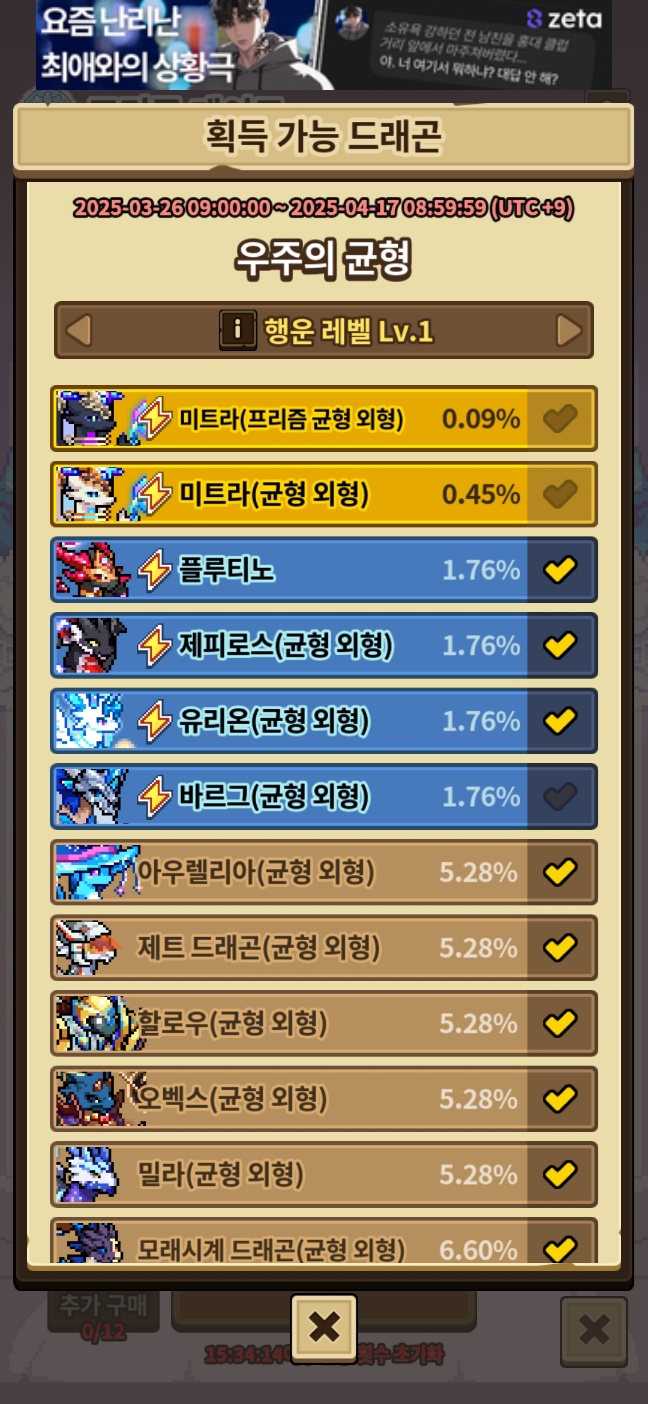This screenshot has height=1404, width=648.
Task: Toggle checkmark for 모래시계 드래곤(균형 외형)
Action: click(x=560, y=1247)
